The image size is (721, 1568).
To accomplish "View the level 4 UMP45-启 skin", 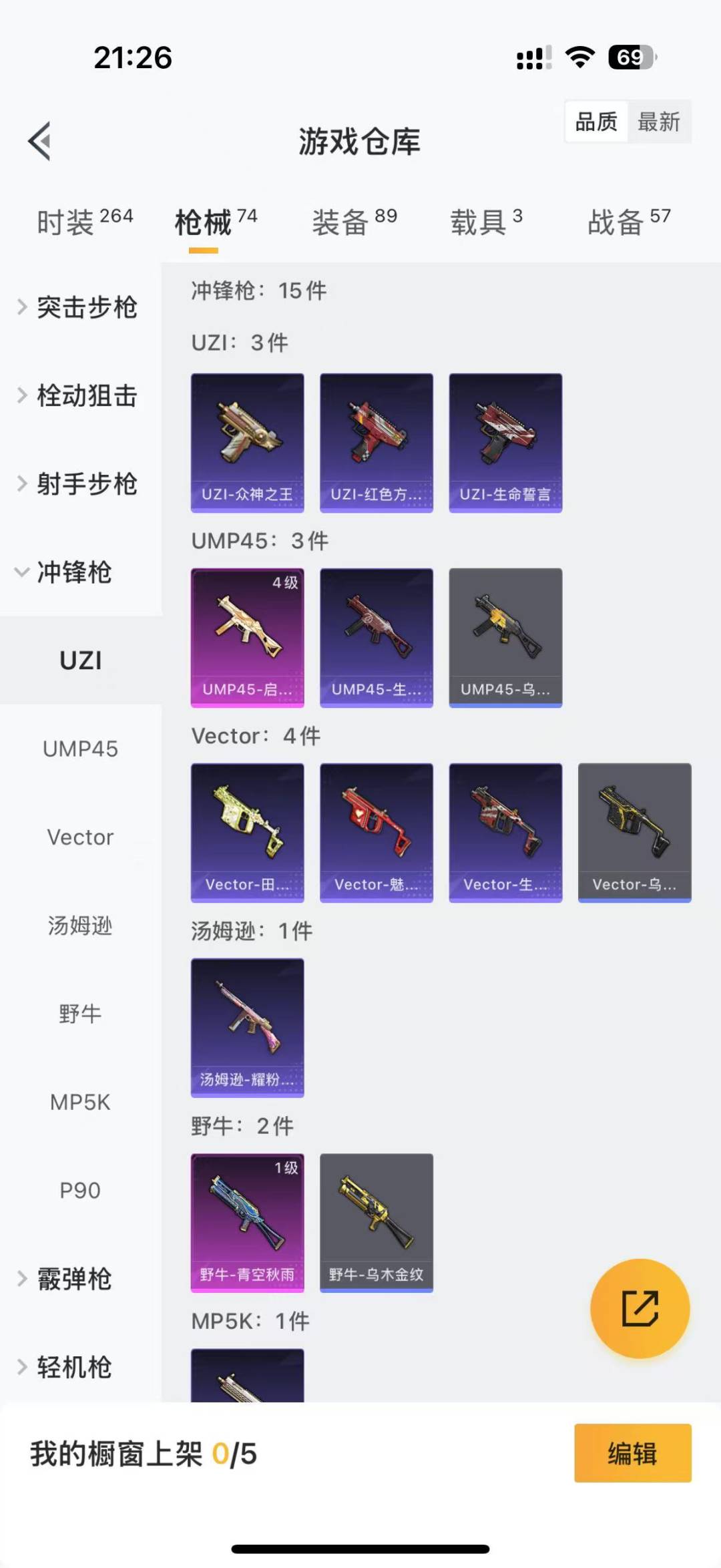I will pyautogui.click(x=247, y=637).
